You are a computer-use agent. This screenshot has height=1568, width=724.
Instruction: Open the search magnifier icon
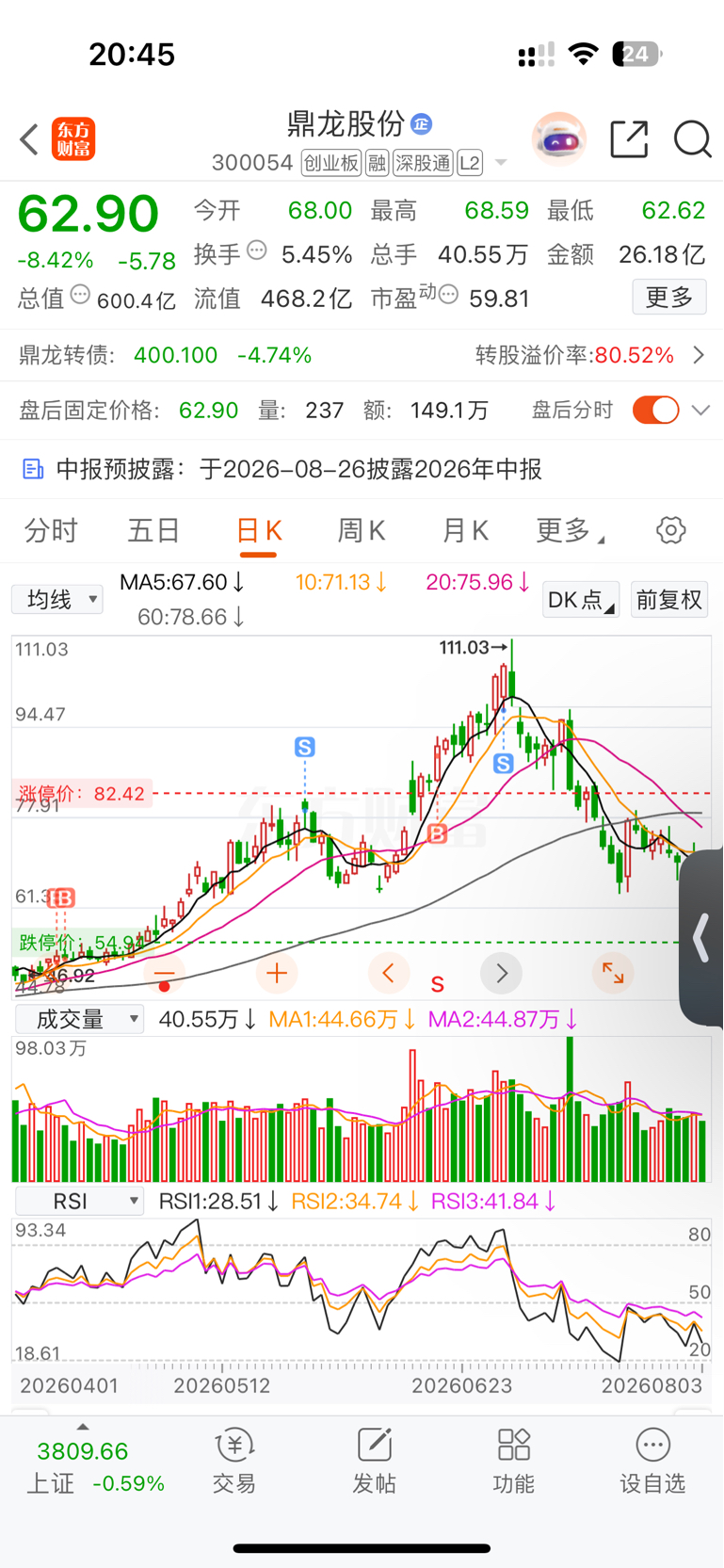click(x=692, y=139)
